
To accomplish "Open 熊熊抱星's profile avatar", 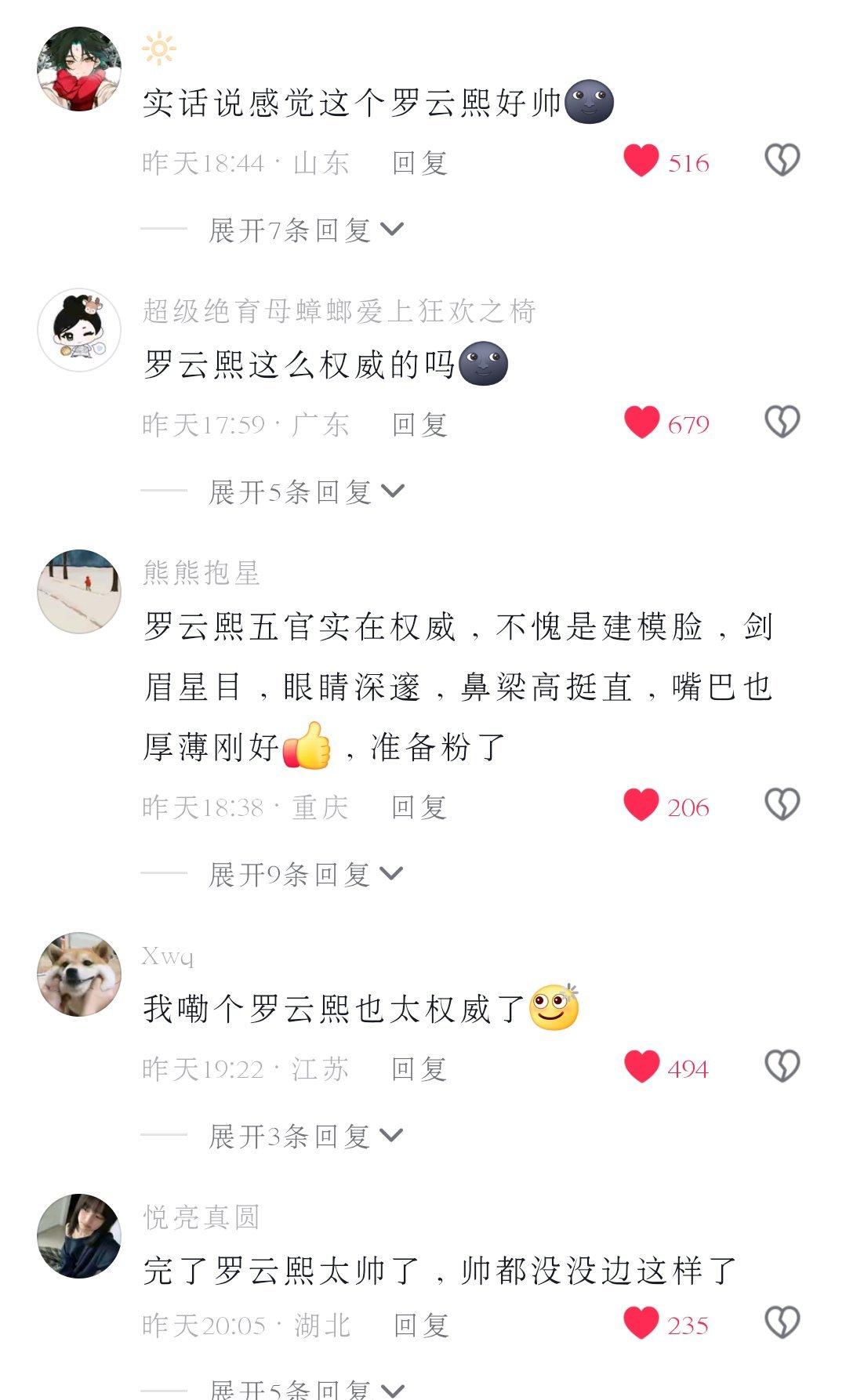I will (79, 591).
